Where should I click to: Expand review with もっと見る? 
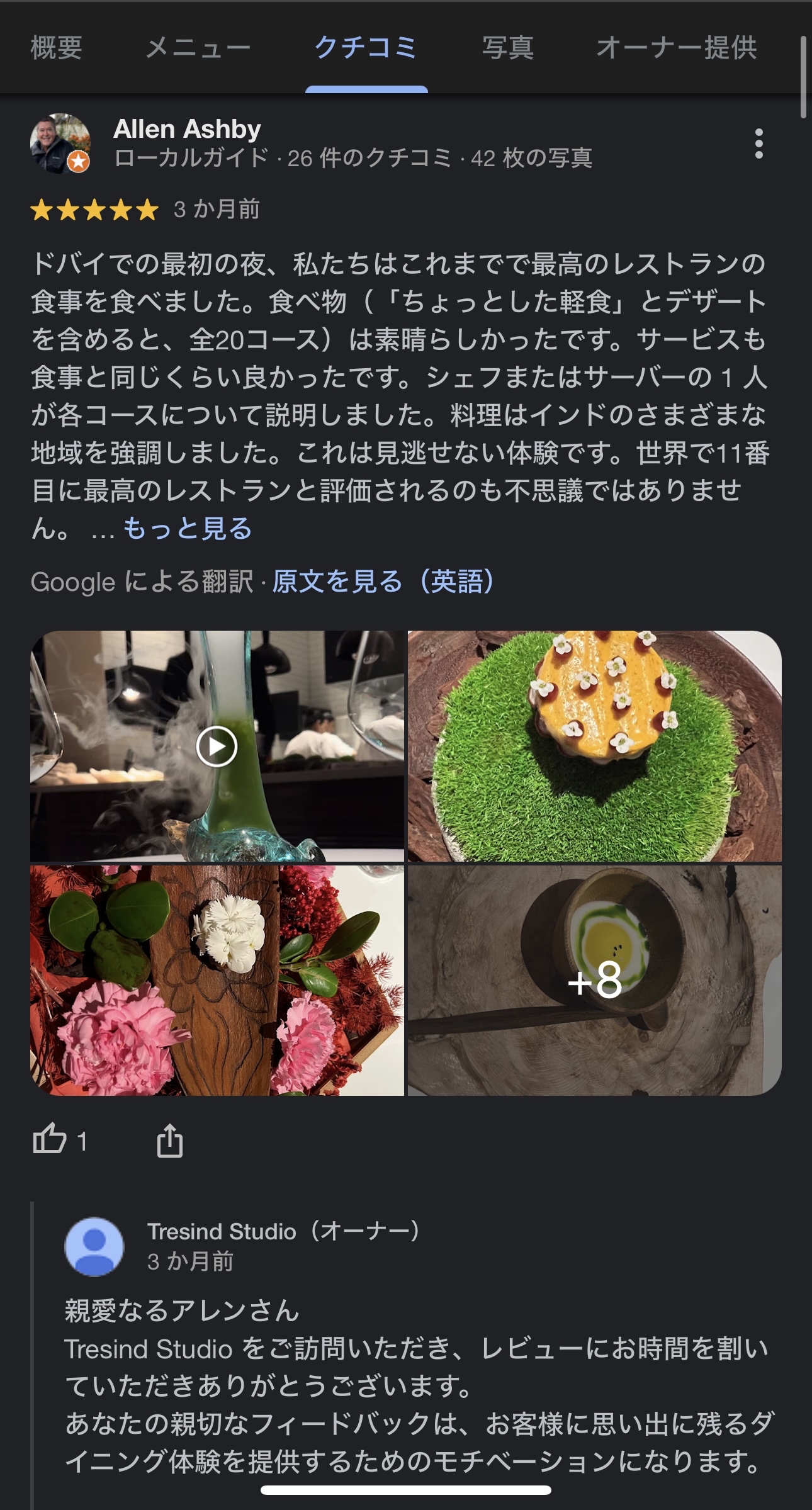click(x=188, y=528)
